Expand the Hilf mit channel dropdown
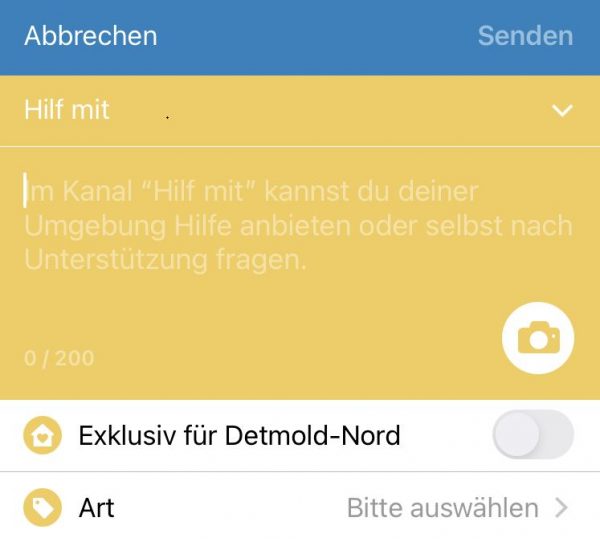Screen dimensions: 600x542 coord(562,110)
